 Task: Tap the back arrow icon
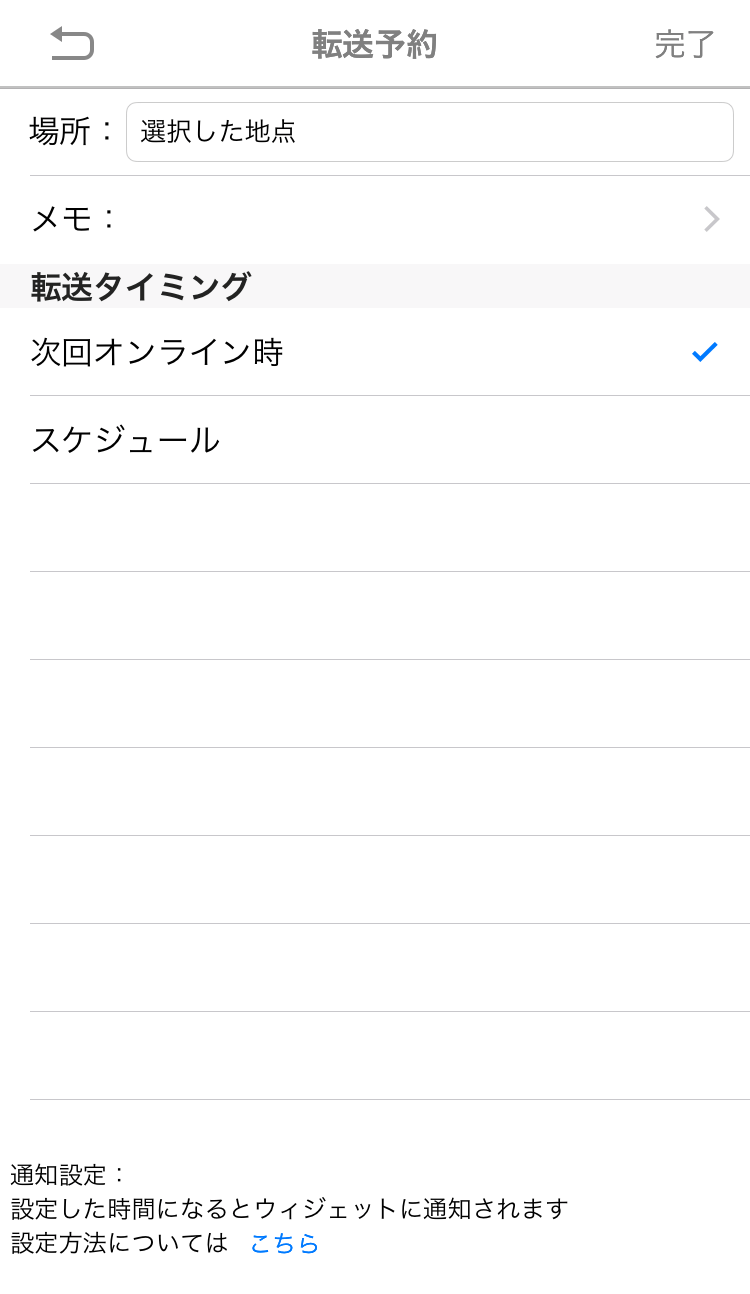[72, 44]
